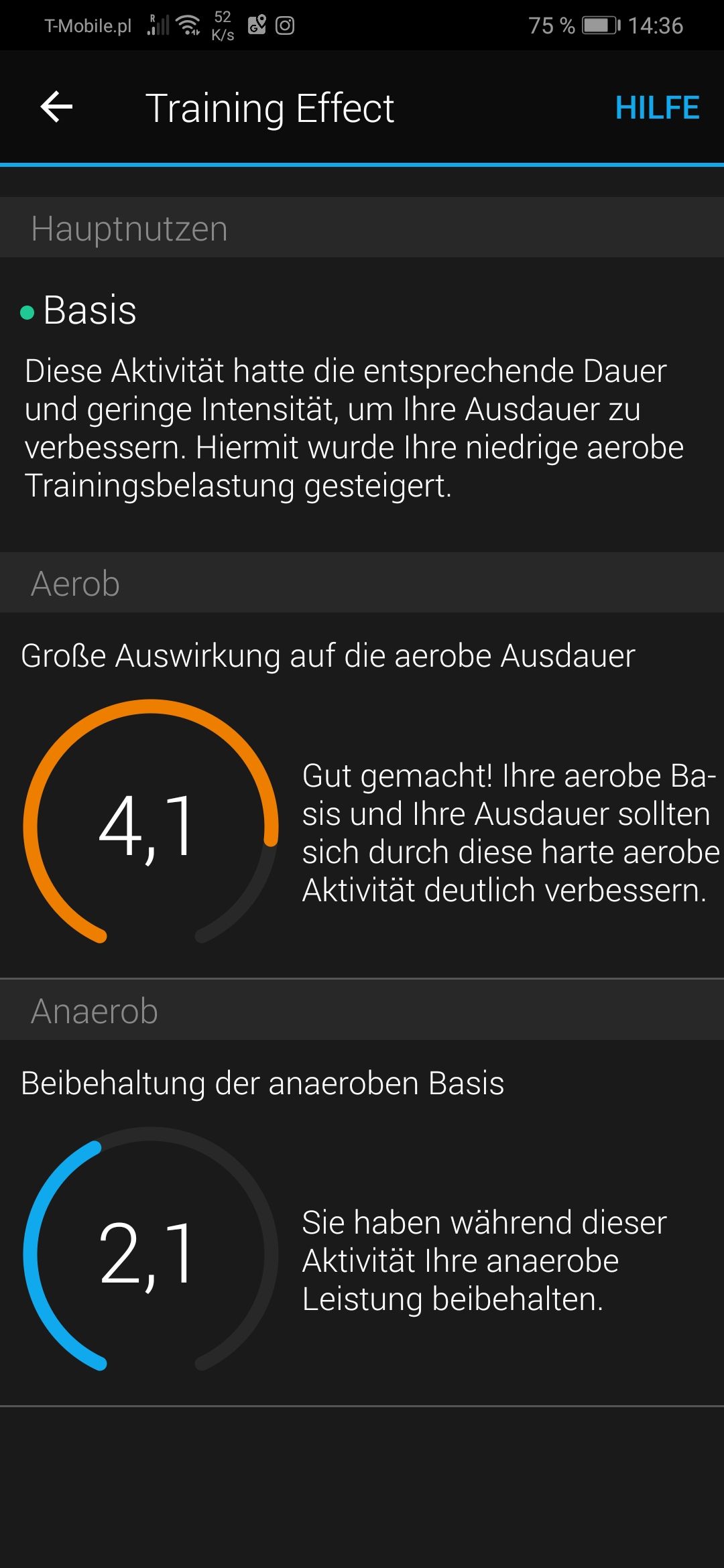Go back using the arrow icon
The height and width of the screenshot is (1568, 724).
tap(56, 107)
